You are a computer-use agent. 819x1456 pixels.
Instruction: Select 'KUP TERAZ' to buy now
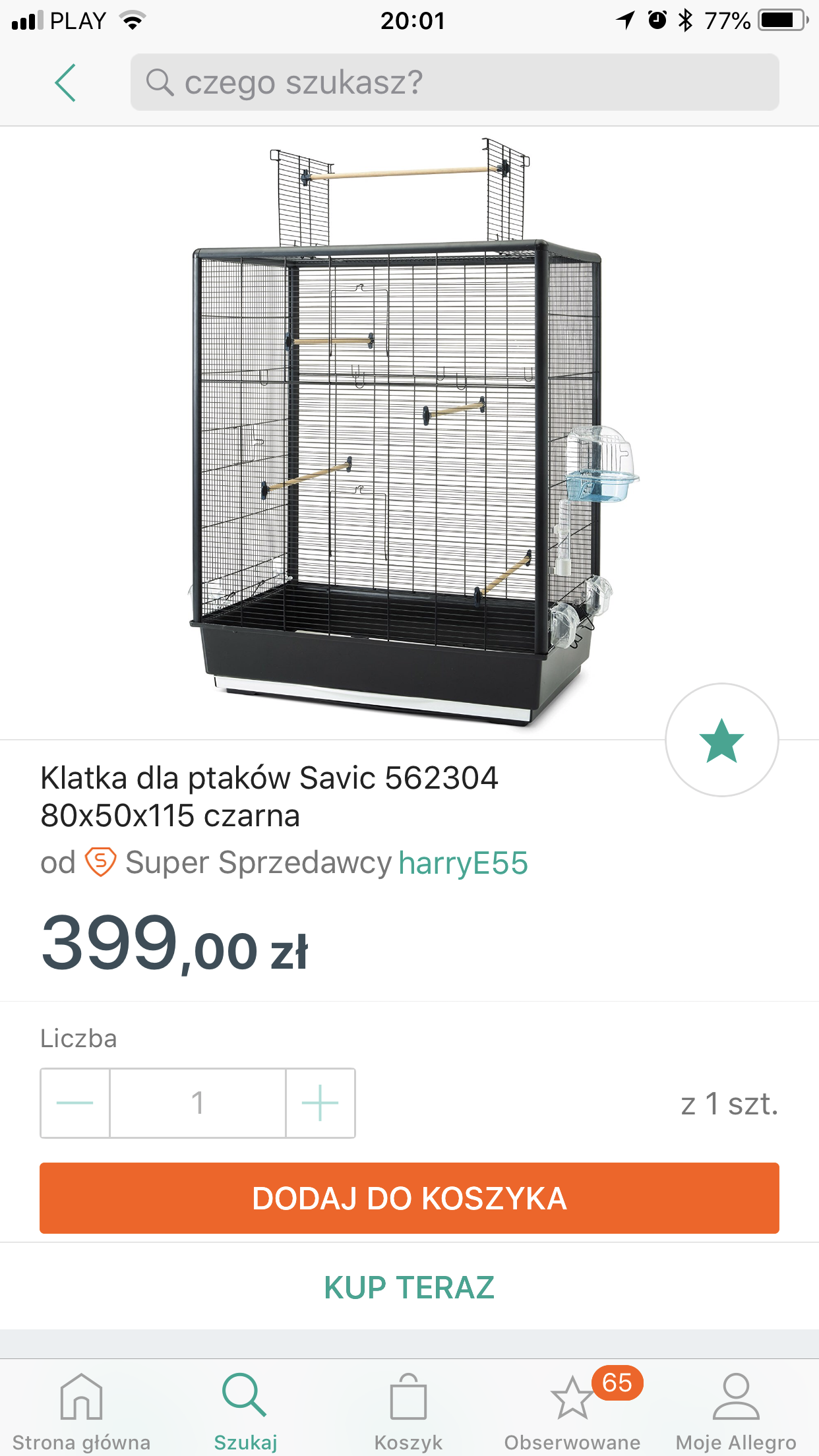(x=409, y=1288)
